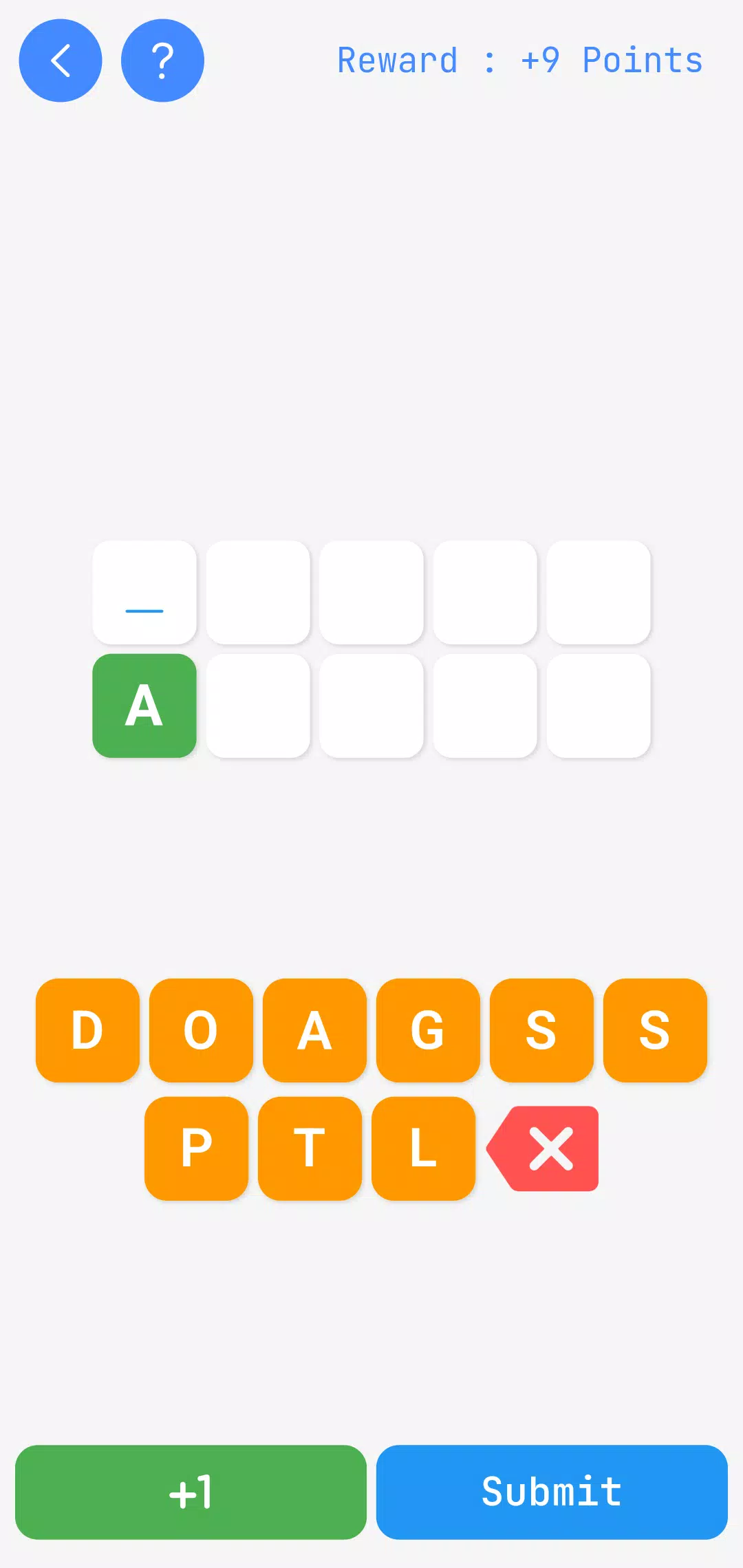Select the letter P tile
The width and height of the screenshot is (743, 1568).
[x=196, y=1148]
